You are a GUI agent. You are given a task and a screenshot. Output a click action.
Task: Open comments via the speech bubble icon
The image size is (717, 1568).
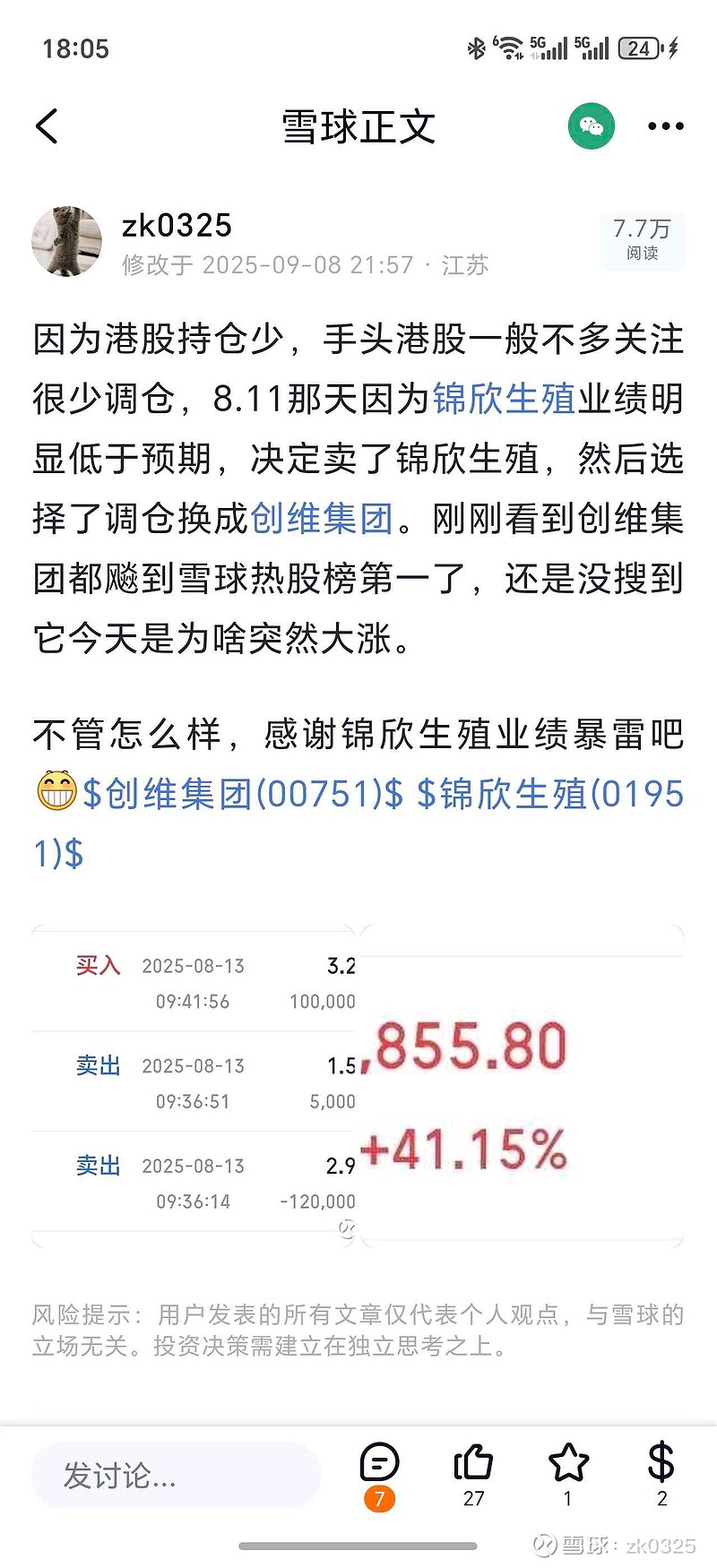380,1463
